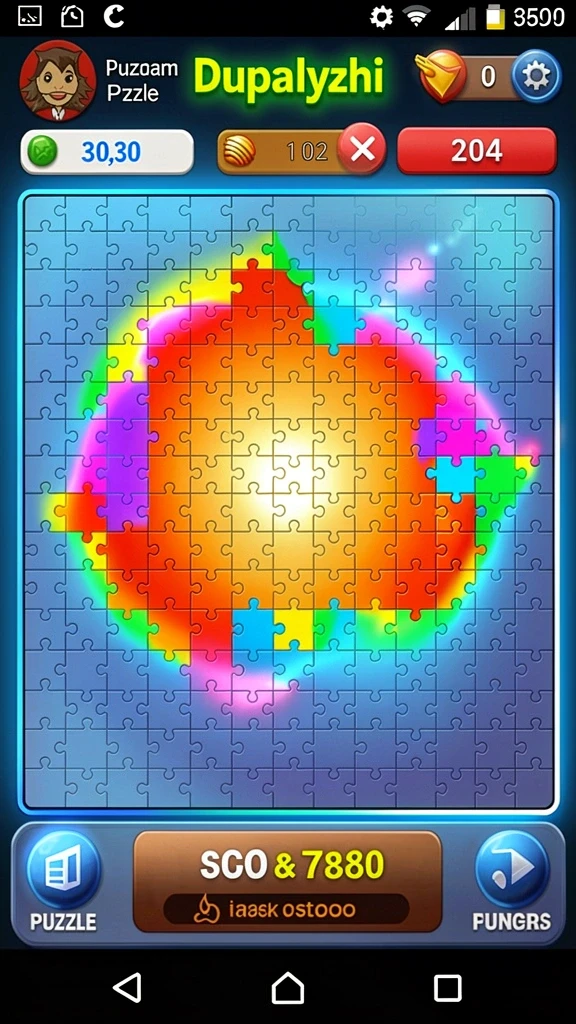
Task: Tap the green gem 30,30 counter
Action: [x=107, y=152]
